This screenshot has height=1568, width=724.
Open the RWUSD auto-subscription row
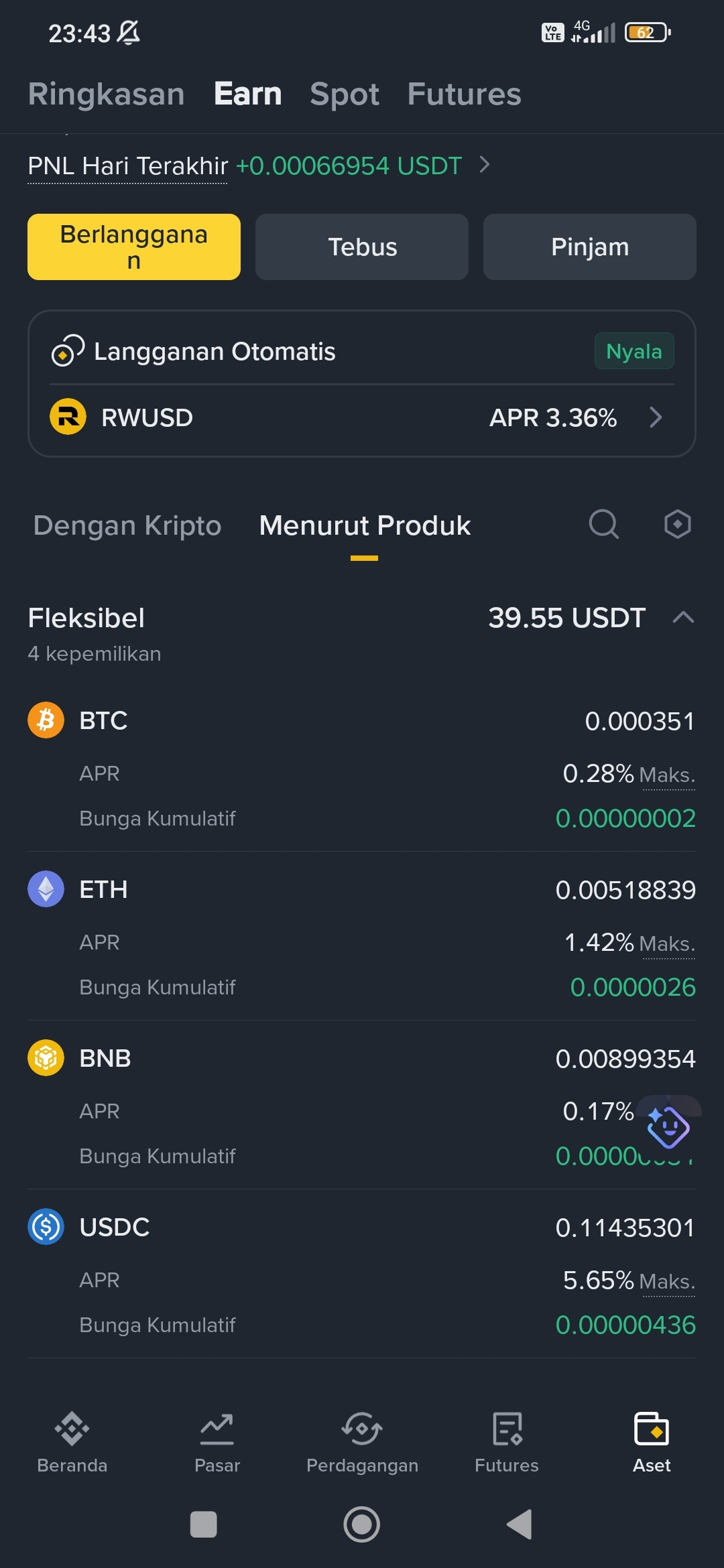tap(362, 417)
